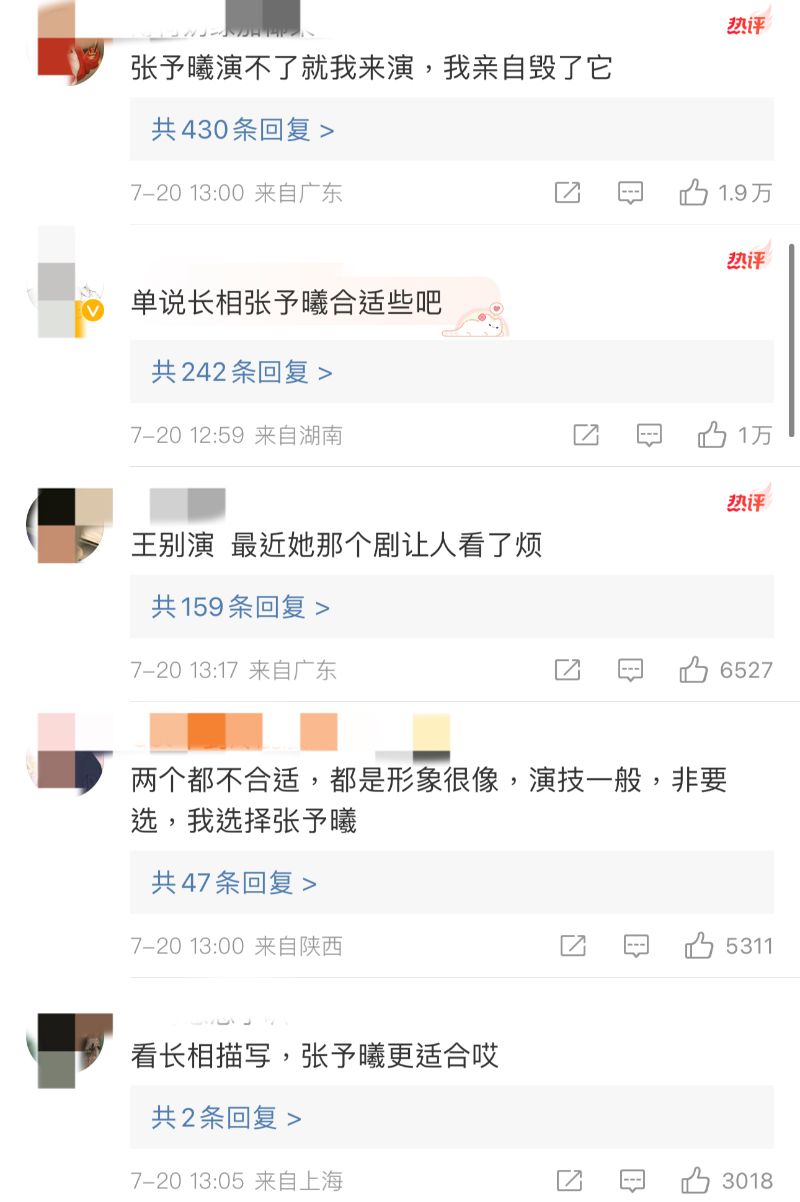Like the comment with 1万 likes

pos(712,434)
